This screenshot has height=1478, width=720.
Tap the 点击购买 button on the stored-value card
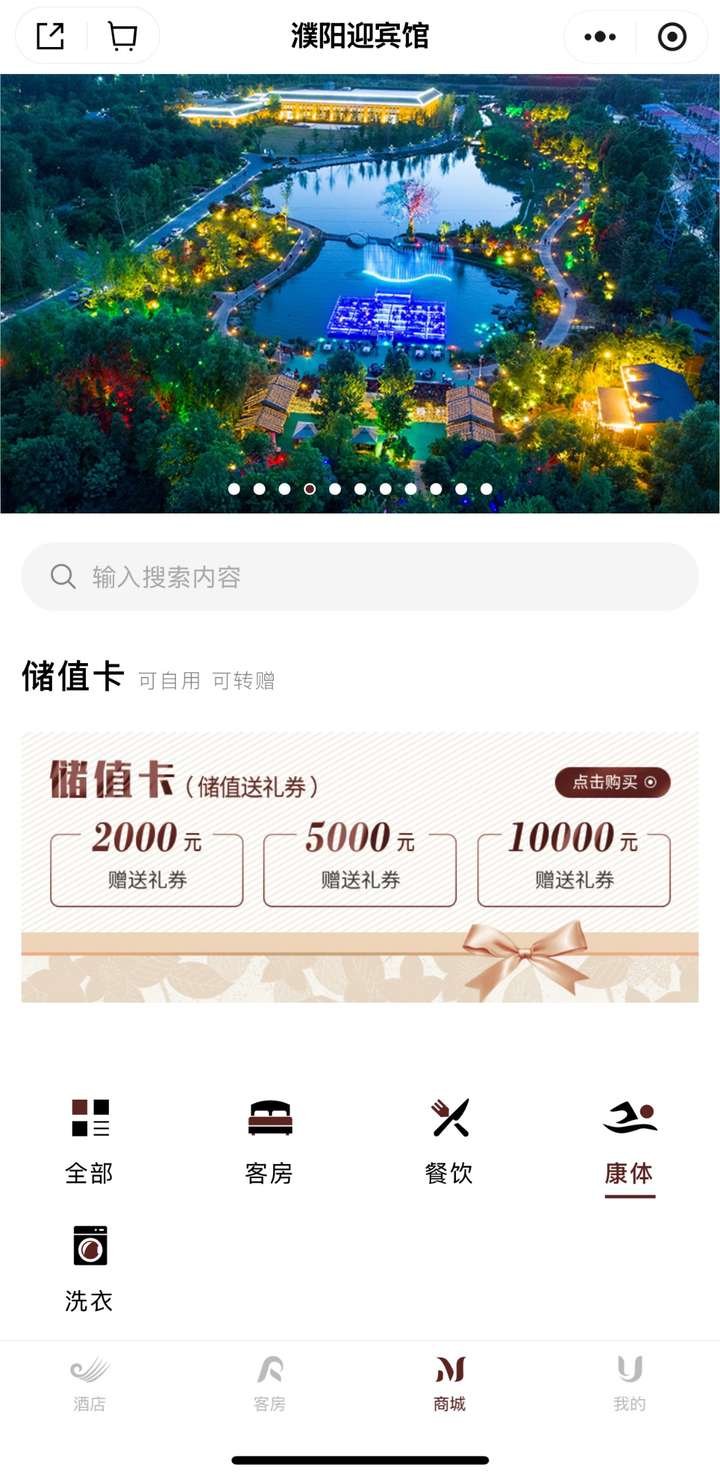click(612, 782)
